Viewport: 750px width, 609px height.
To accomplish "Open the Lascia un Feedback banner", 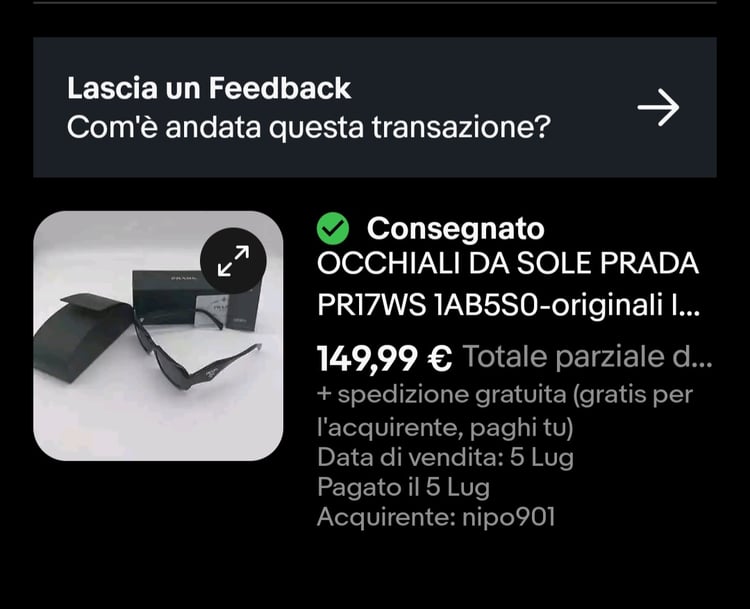I will coord(374,107).
